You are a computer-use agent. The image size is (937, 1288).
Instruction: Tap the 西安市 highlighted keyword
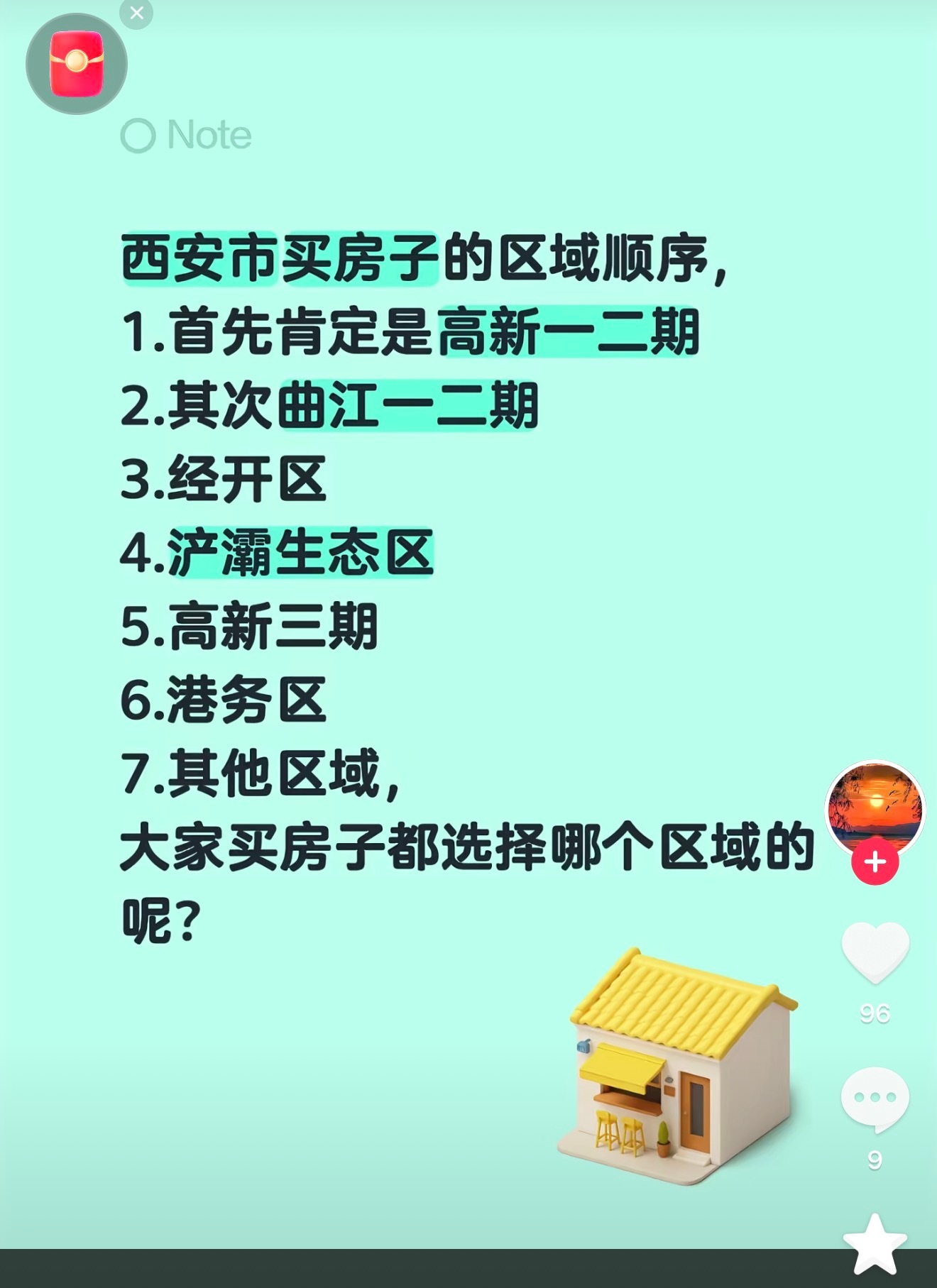pos(199,259)
